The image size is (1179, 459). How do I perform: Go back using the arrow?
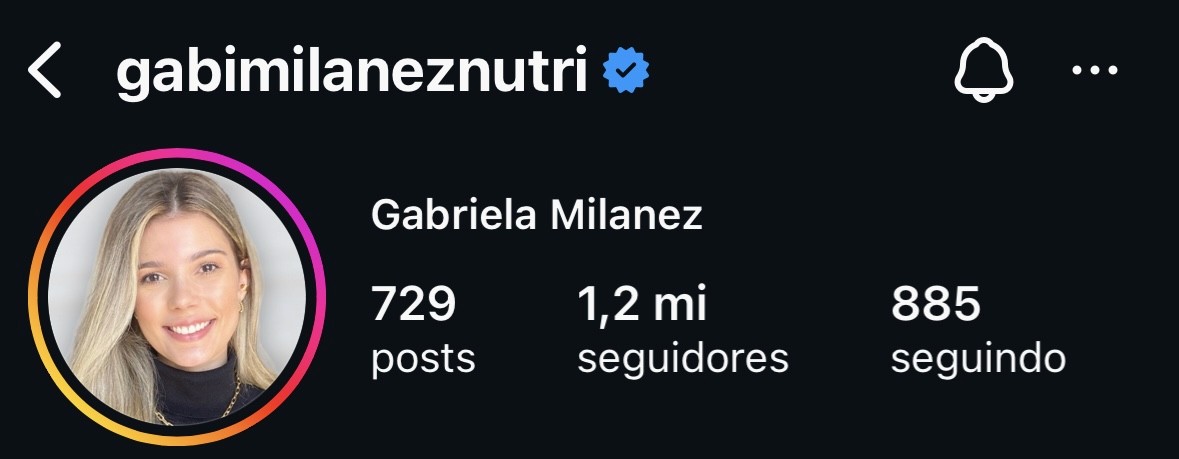[x=45, y=73]
